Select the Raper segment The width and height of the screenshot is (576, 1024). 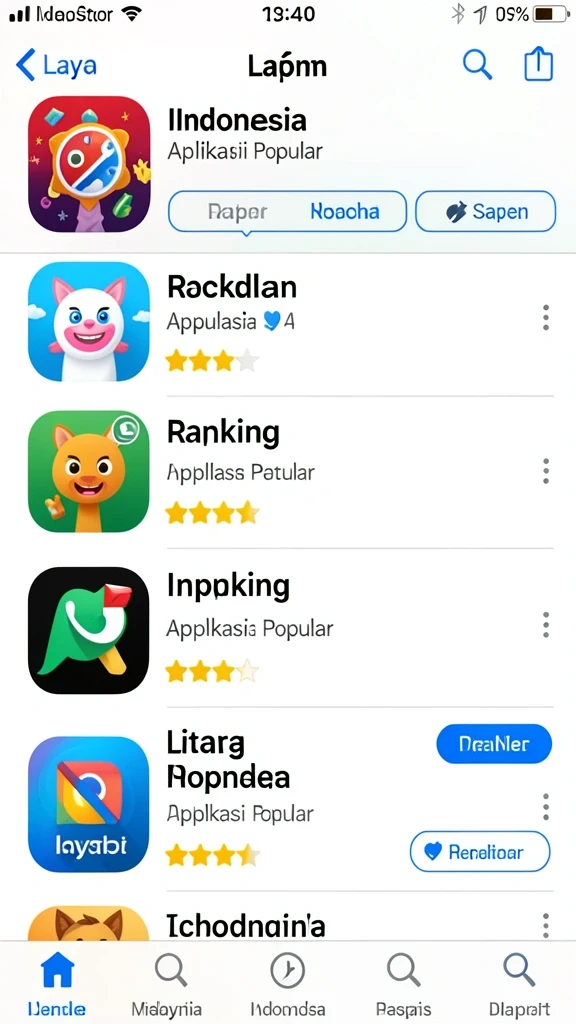pyautogui.click(x=237, y=212)
